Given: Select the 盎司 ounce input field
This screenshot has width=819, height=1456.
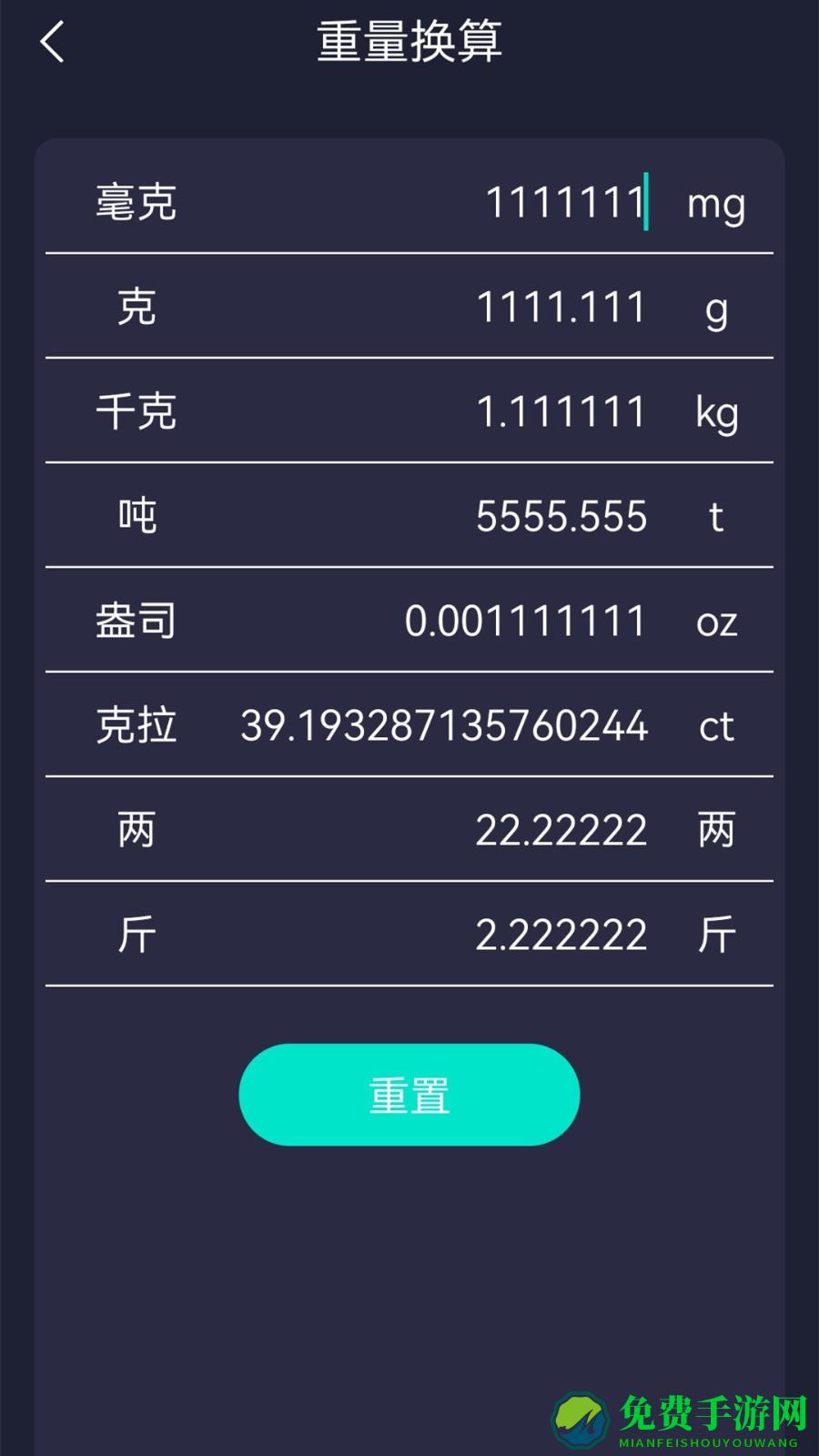Looking at the screenshot, I should [528, 622].
